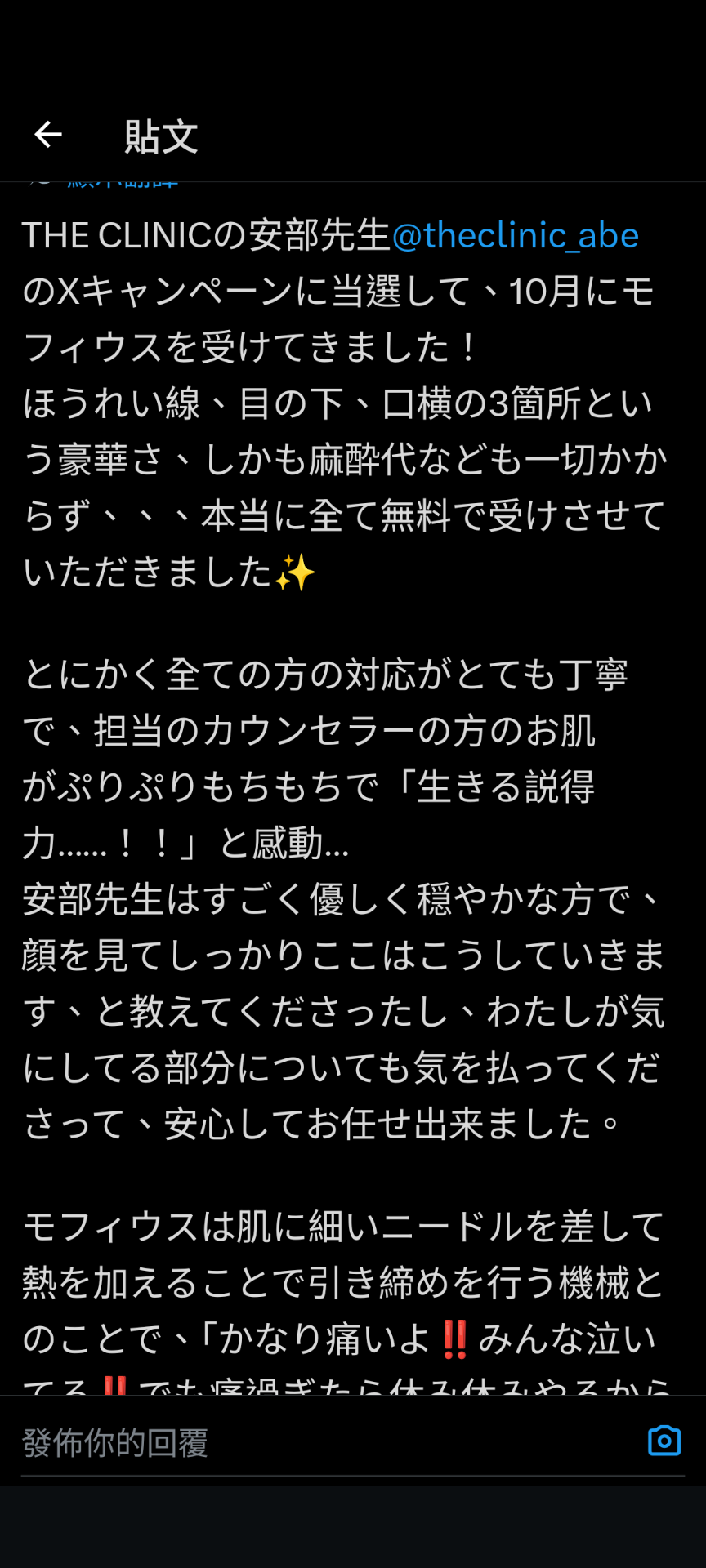706x1568 pixels.
Task: Tap the reply input field
Action: (x=327, y=1443)
